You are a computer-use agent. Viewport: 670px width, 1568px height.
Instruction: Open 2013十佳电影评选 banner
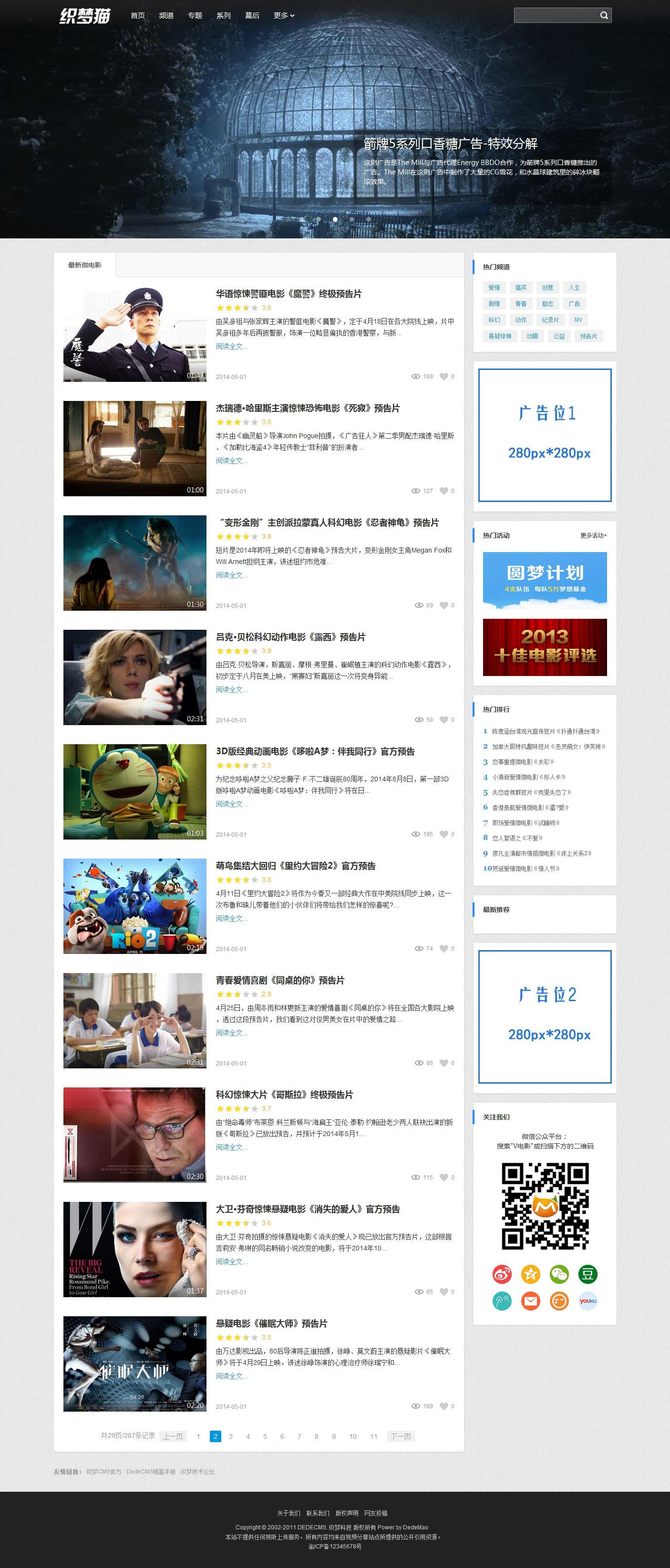545,647
